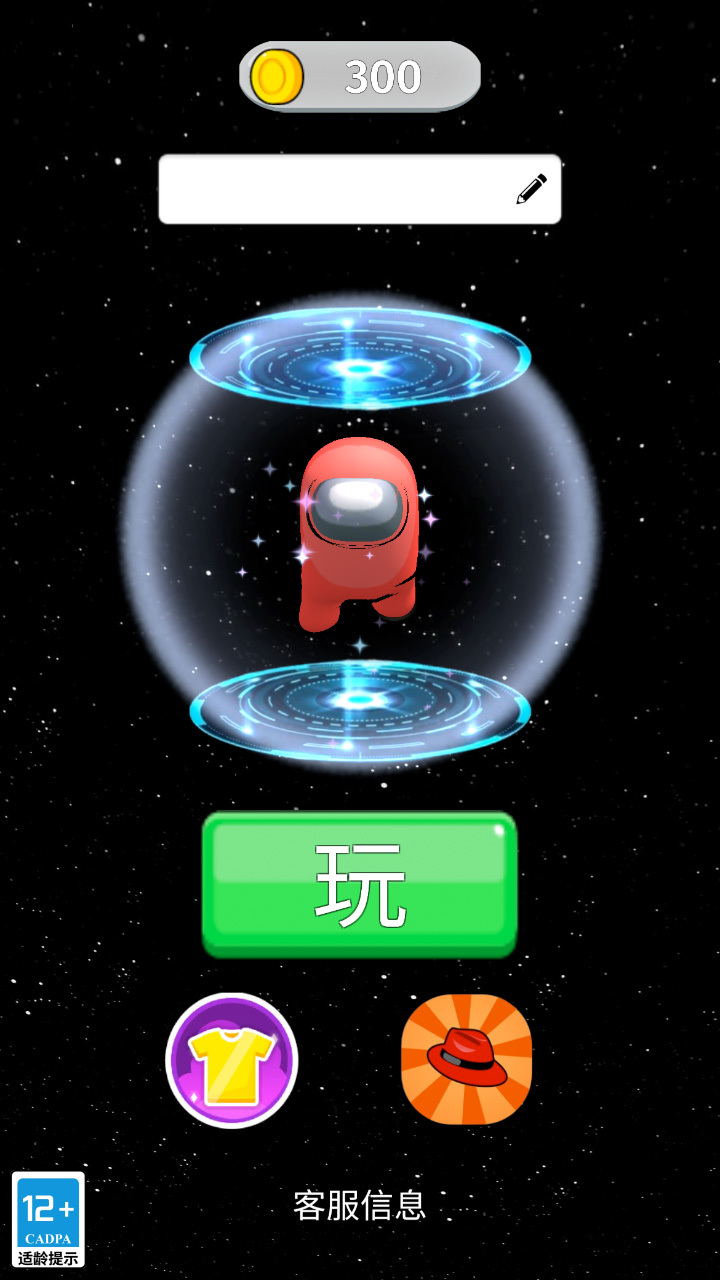Tap the green 玩 play button
Image resolution: width=720 pixels, height=1280 pixels.
coord(360,884)
